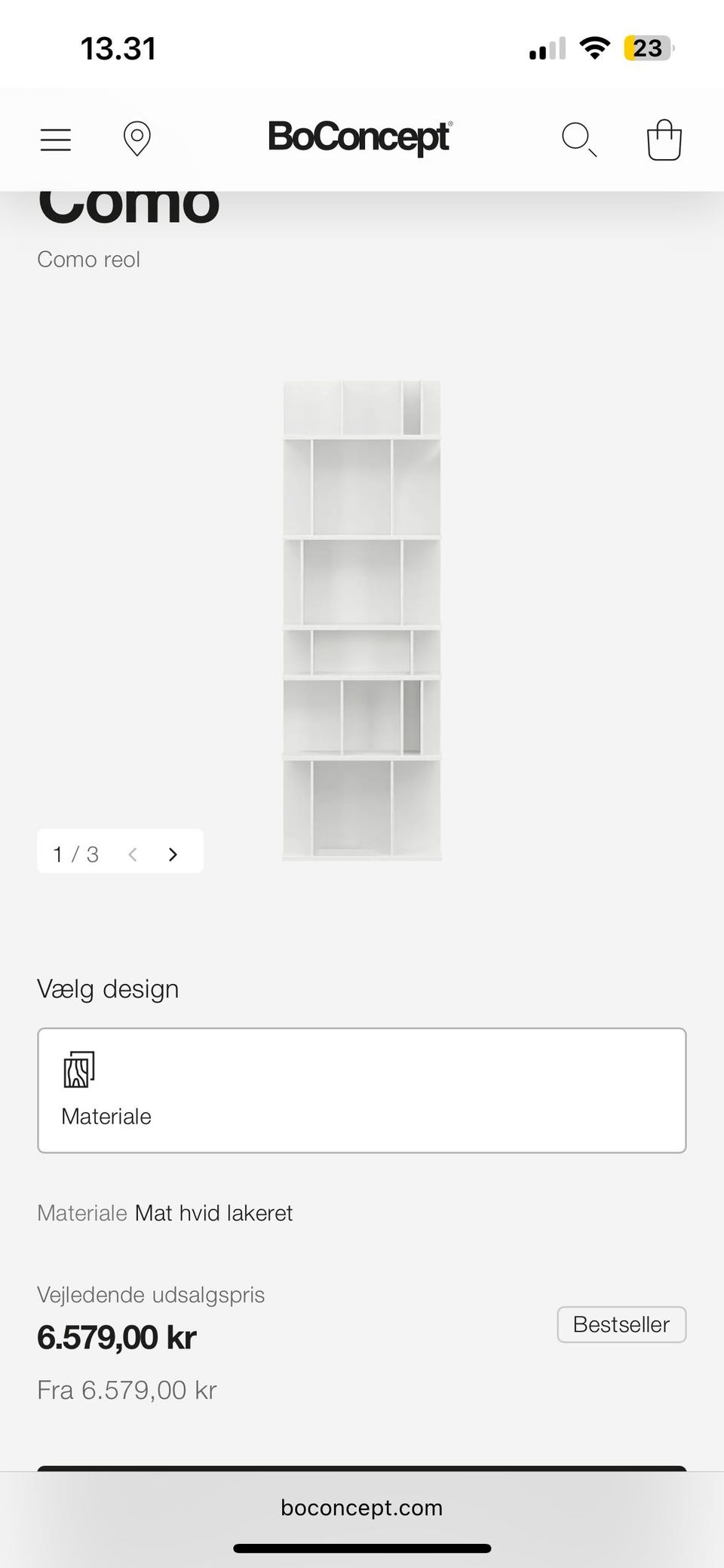Select the Materiale swatch icon
This screenshot has width=724, height=1568.
pyautogui.click(x=78, y=1068)
